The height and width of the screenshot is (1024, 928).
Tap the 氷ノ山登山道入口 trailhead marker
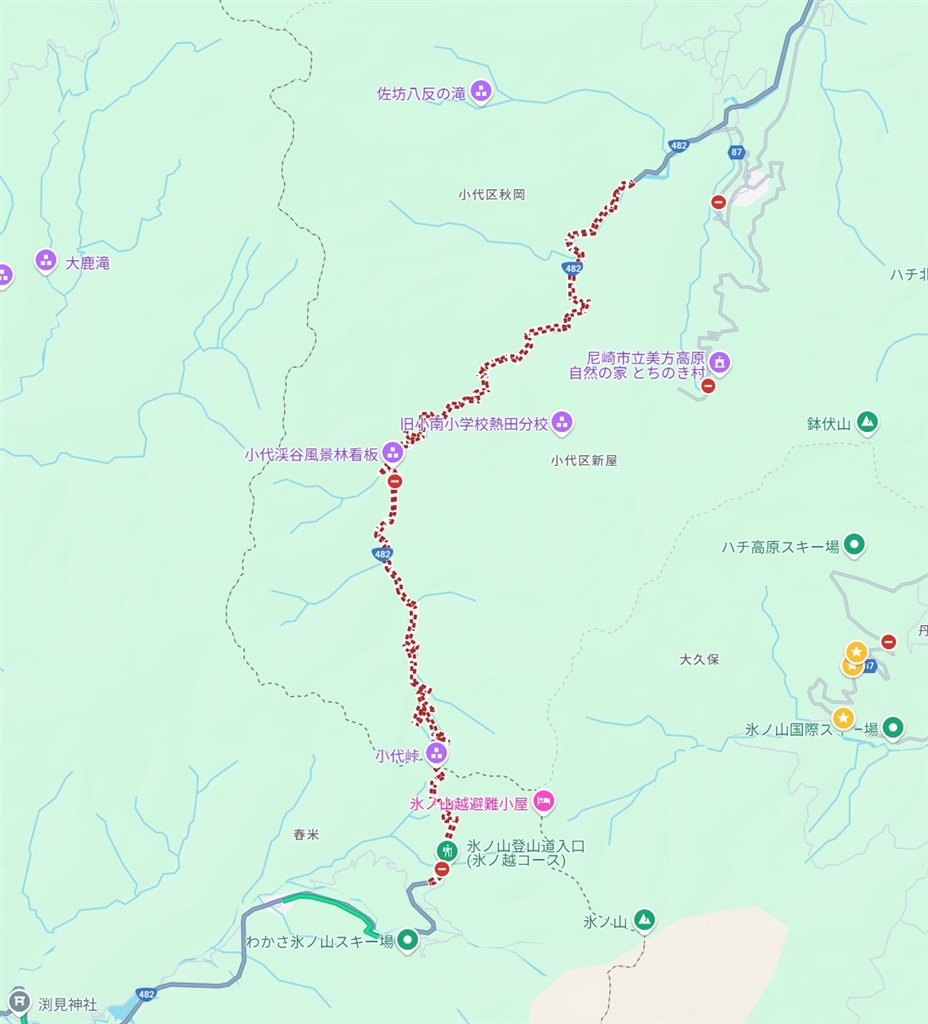[x=446, y=851]
